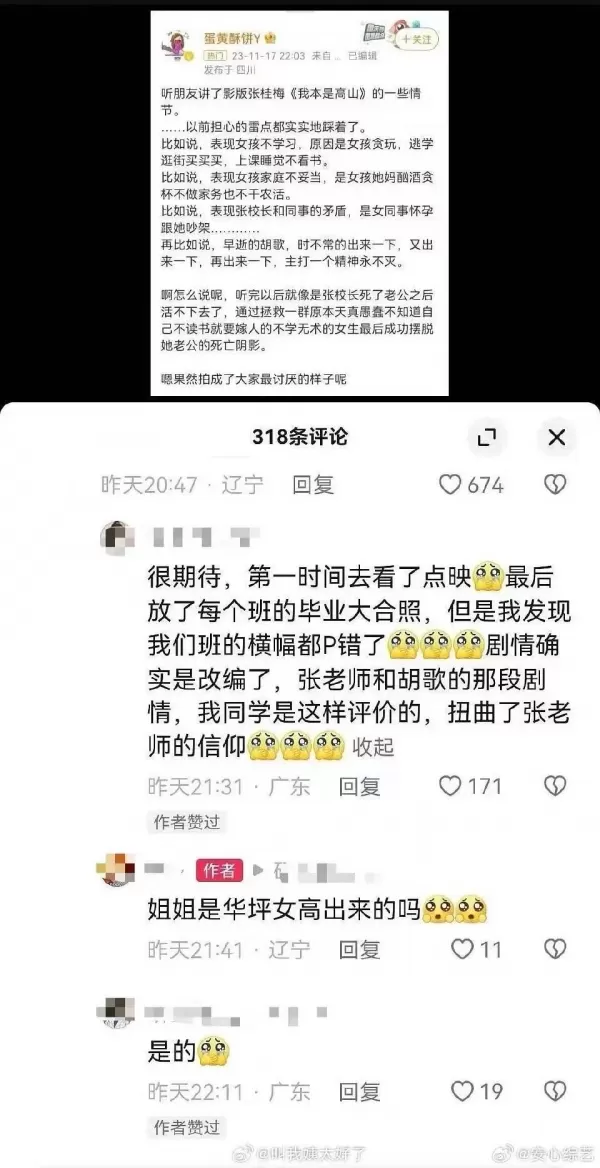Like the author's comment with 11 likes
Viewport: 600px width, 1168px height.
(x=461, y=949)
